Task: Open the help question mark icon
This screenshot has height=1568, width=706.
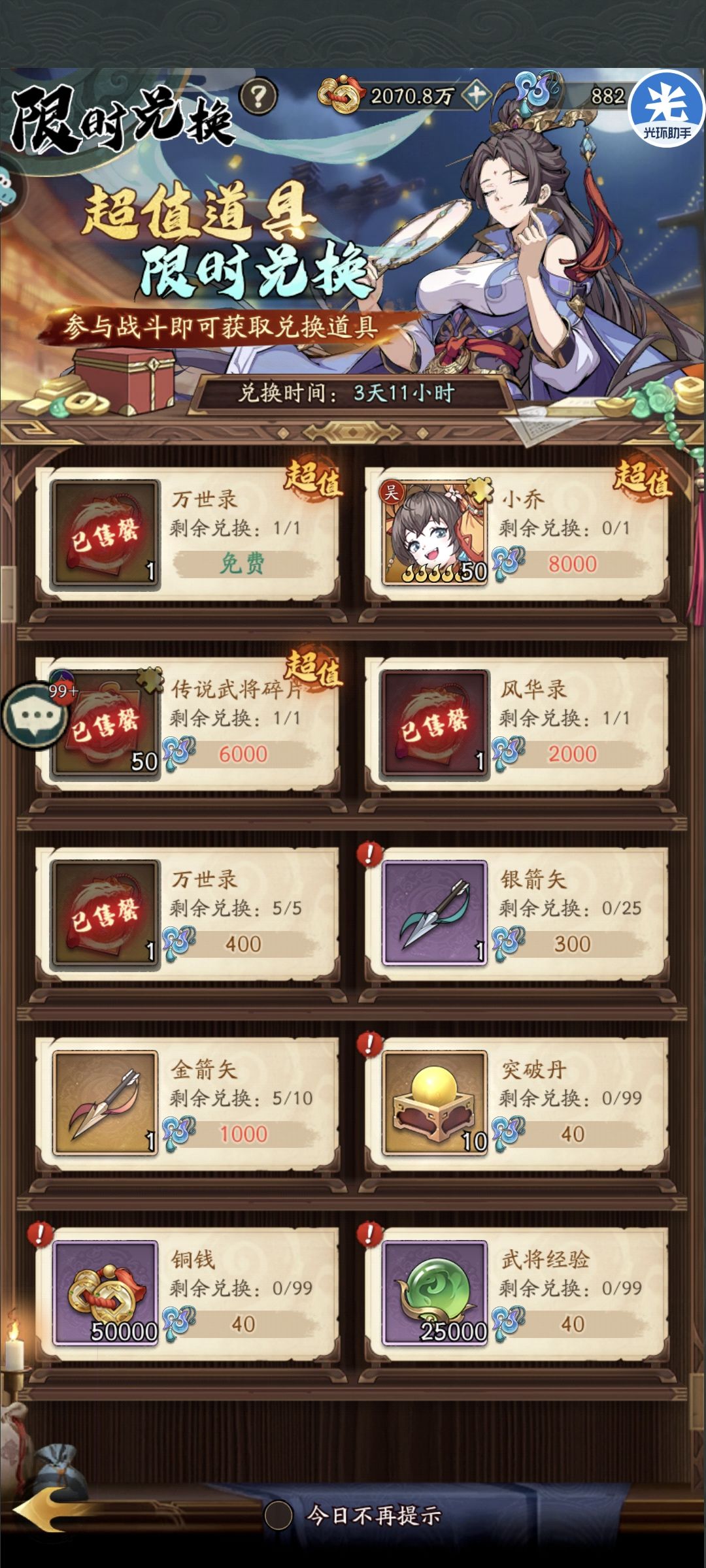Action: point(260,97)
